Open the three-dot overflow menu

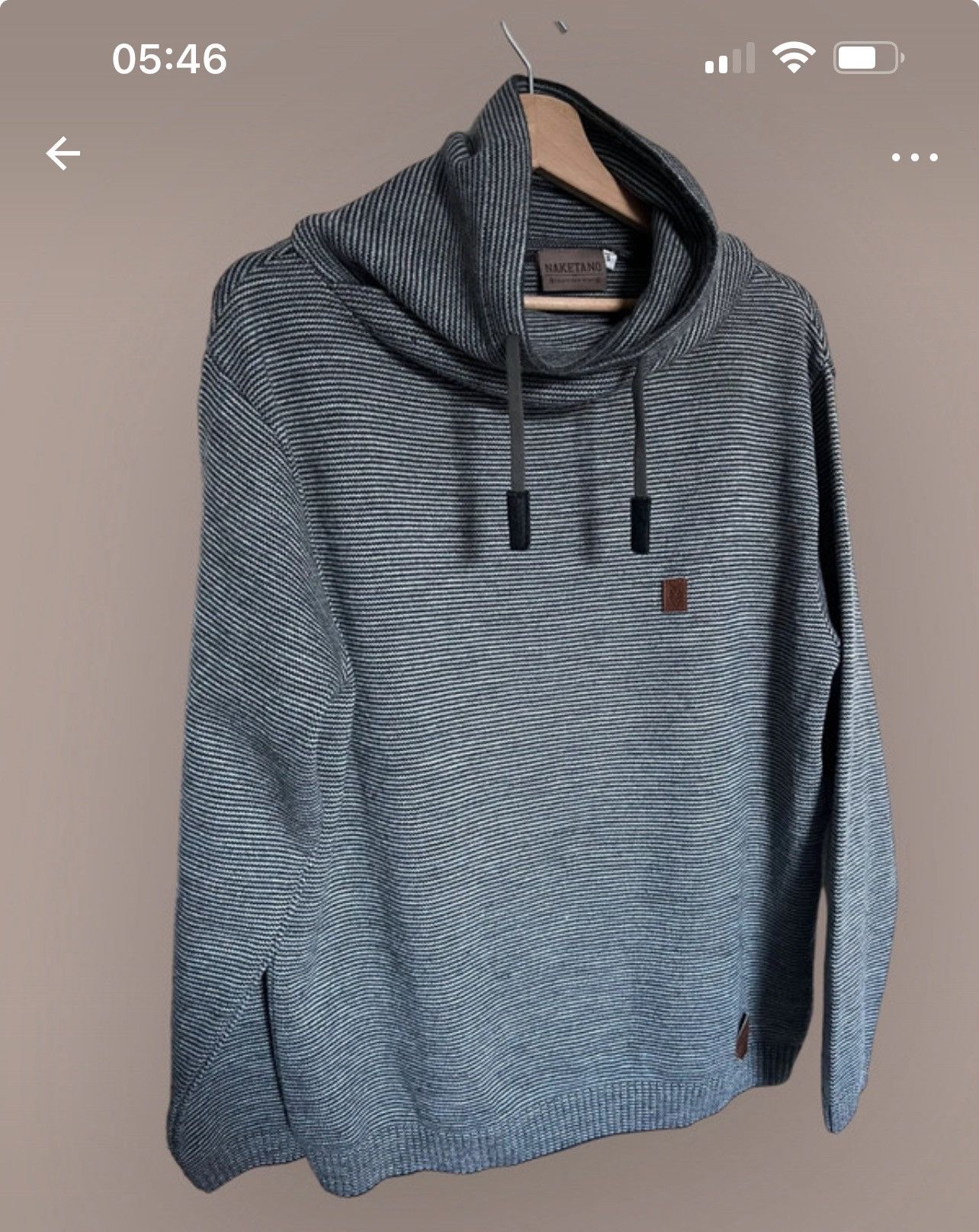click(914, 158)
